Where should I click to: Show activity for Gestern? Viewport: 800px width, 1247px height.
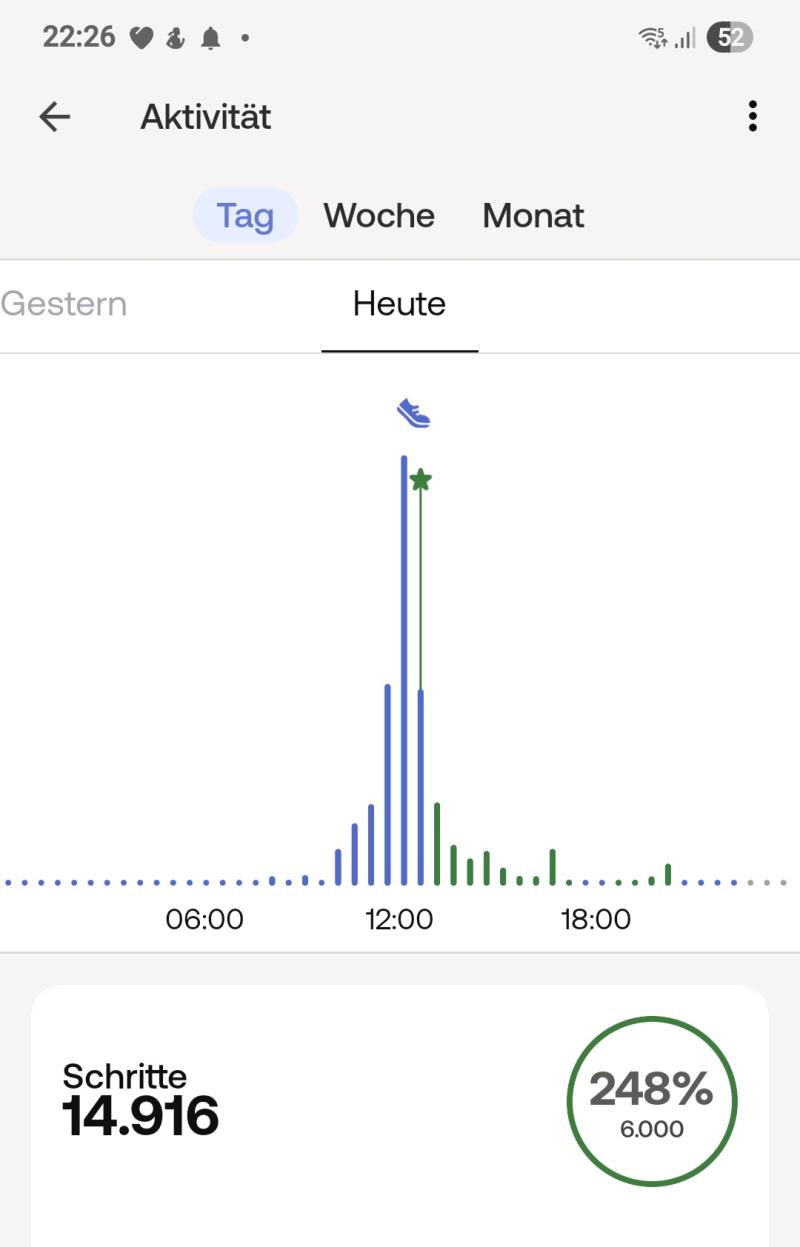[x=64, y=304]
